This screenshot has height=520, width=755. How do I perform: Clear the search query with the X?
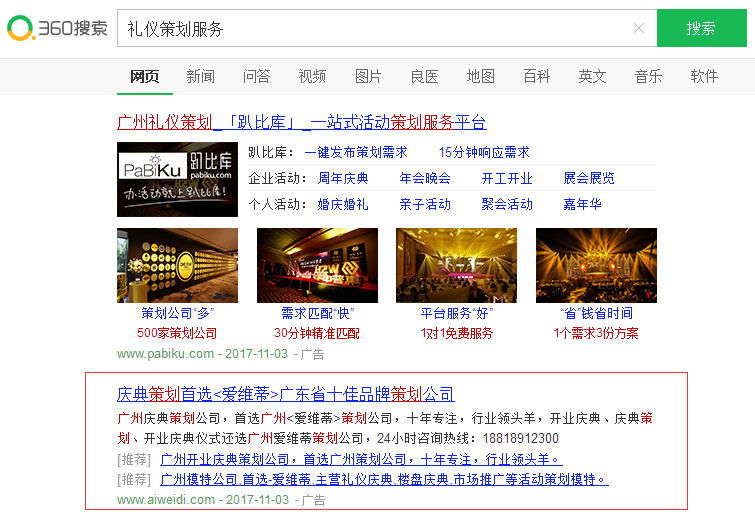pyautogui.click(x=639, y=28)
